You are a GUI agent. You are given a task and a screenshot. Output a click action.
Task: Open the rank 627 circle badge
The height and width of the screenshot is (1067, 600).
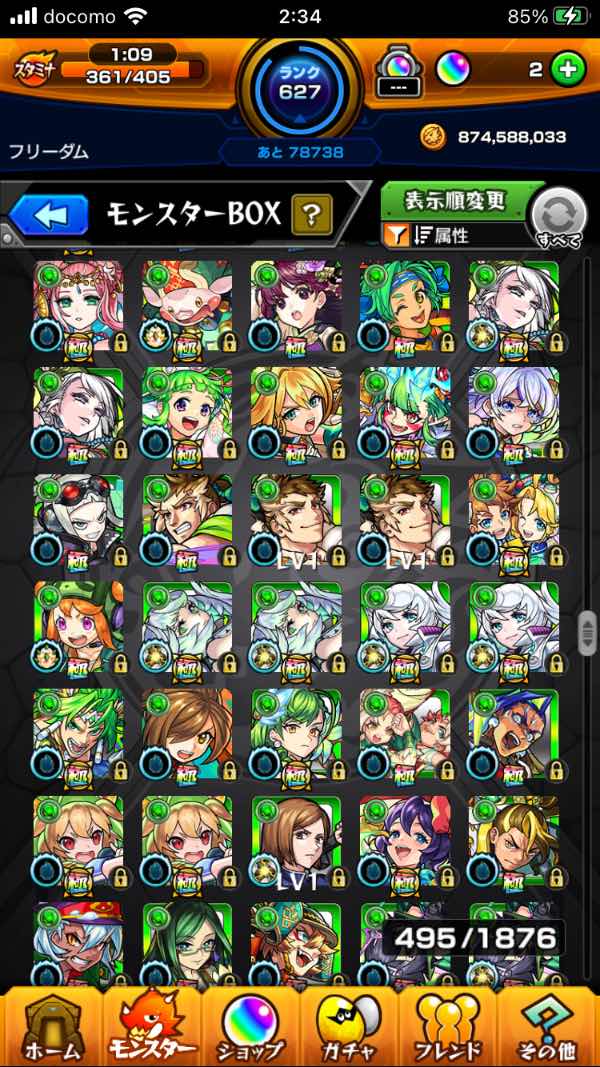click(x=300, y=87)
